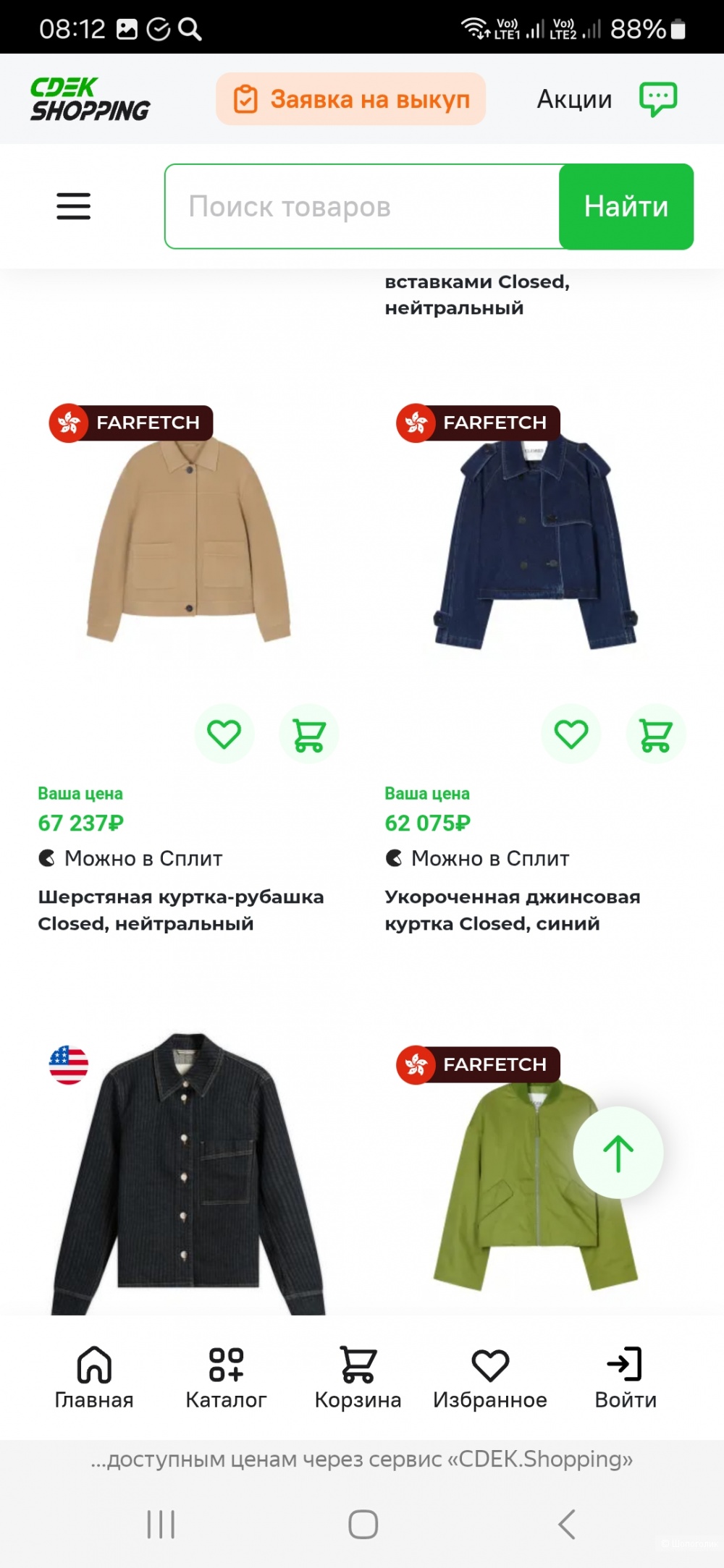Image resolution: width=724 pixels, height=1568 pixels.
Task: Open the Корзина tab
Action: tap(358, 1378)
